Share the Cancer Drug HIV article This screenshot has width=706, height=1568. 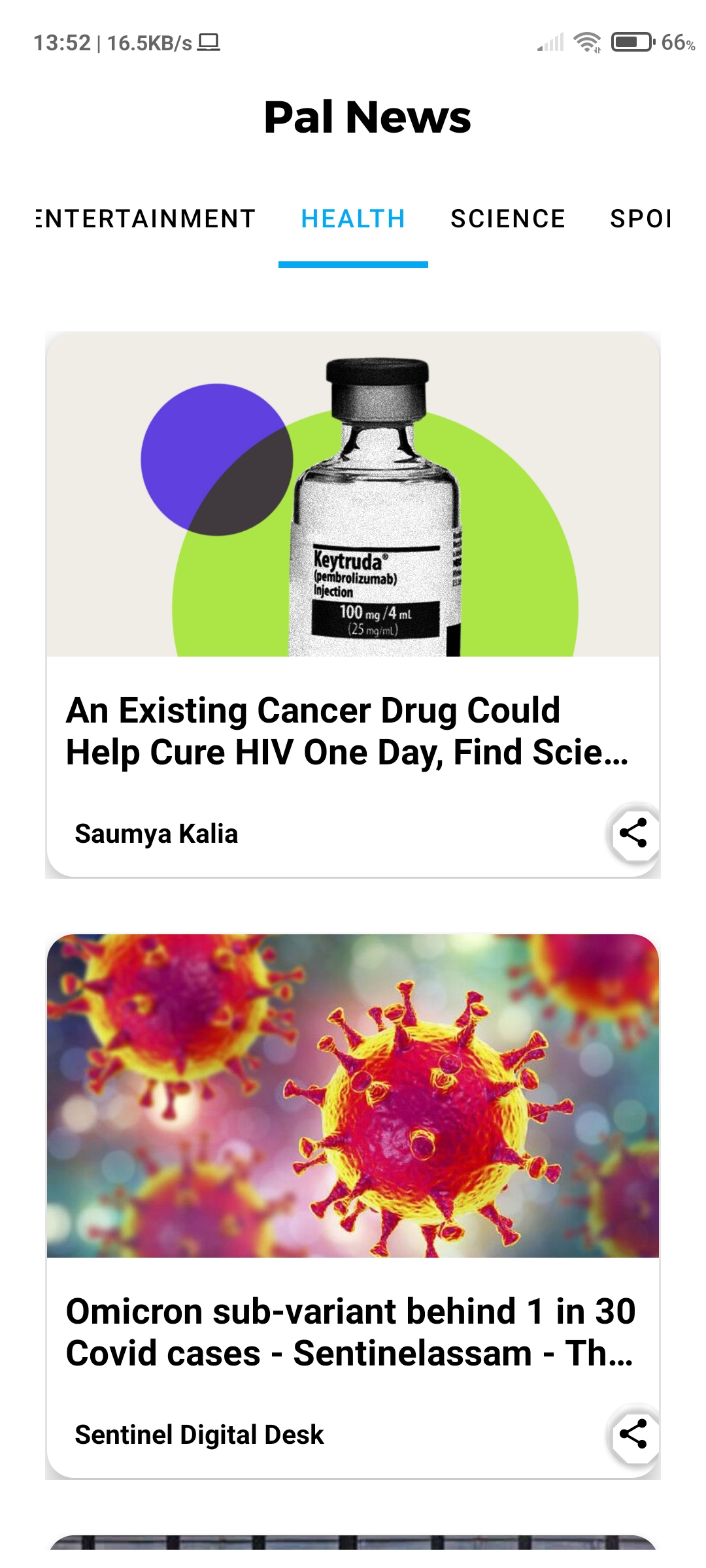pos(633,833)
